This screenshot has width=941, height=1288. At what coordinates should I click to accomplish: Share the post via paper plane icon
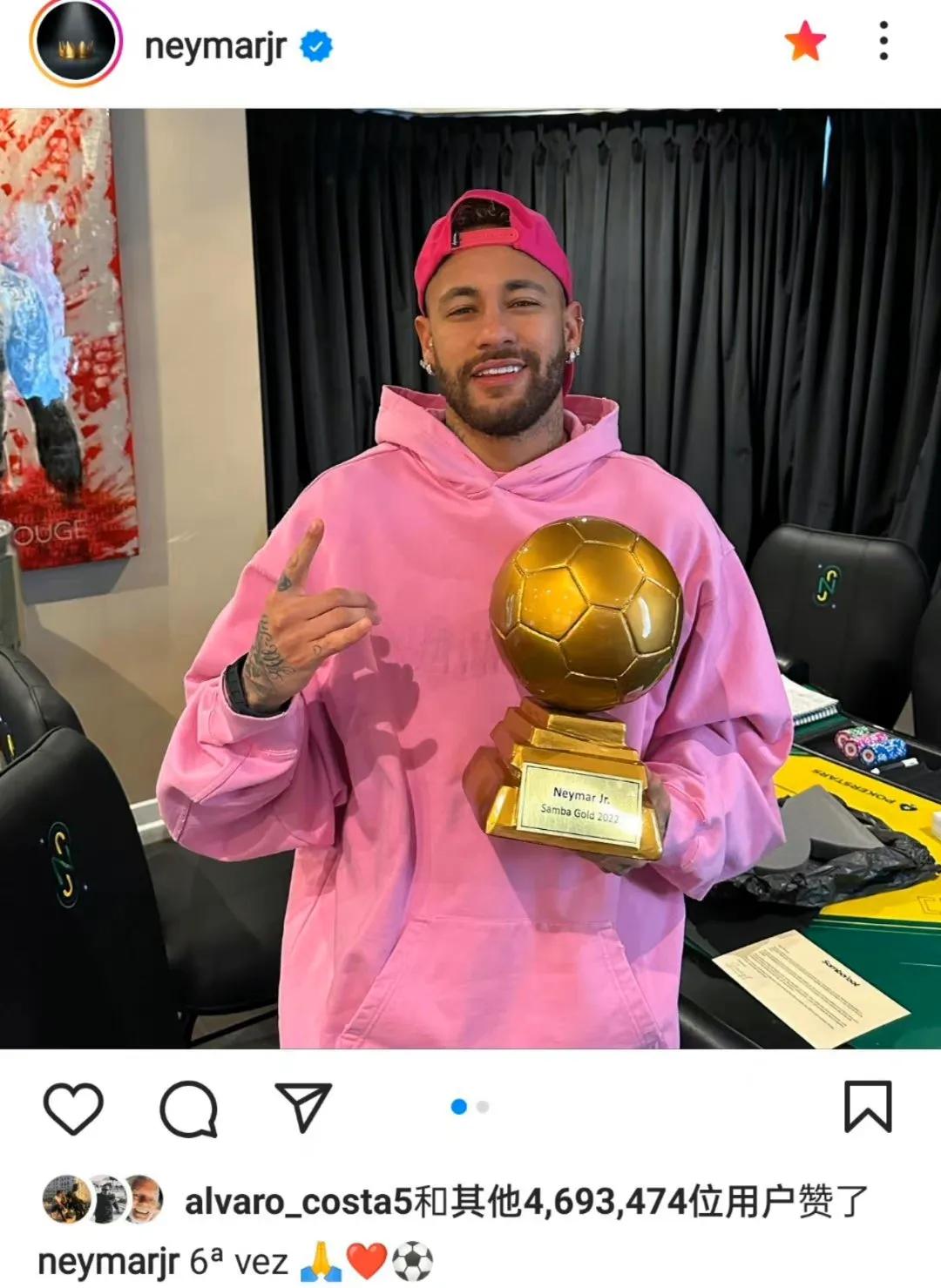pyautogui.click(x=303, y=1107)
